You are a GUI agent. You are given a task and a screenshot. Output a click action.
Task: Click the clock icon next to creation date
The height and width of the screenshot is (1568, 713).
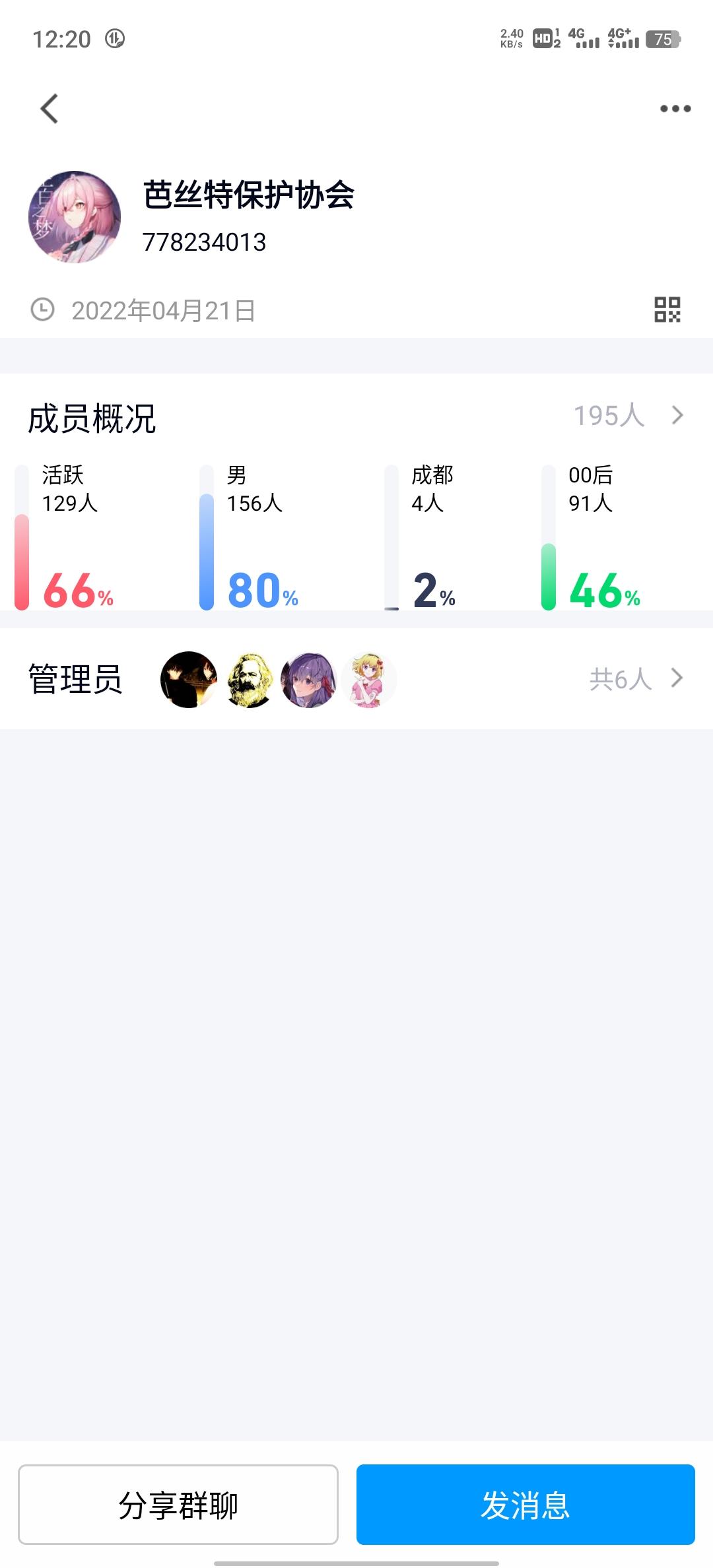[44, 309]
